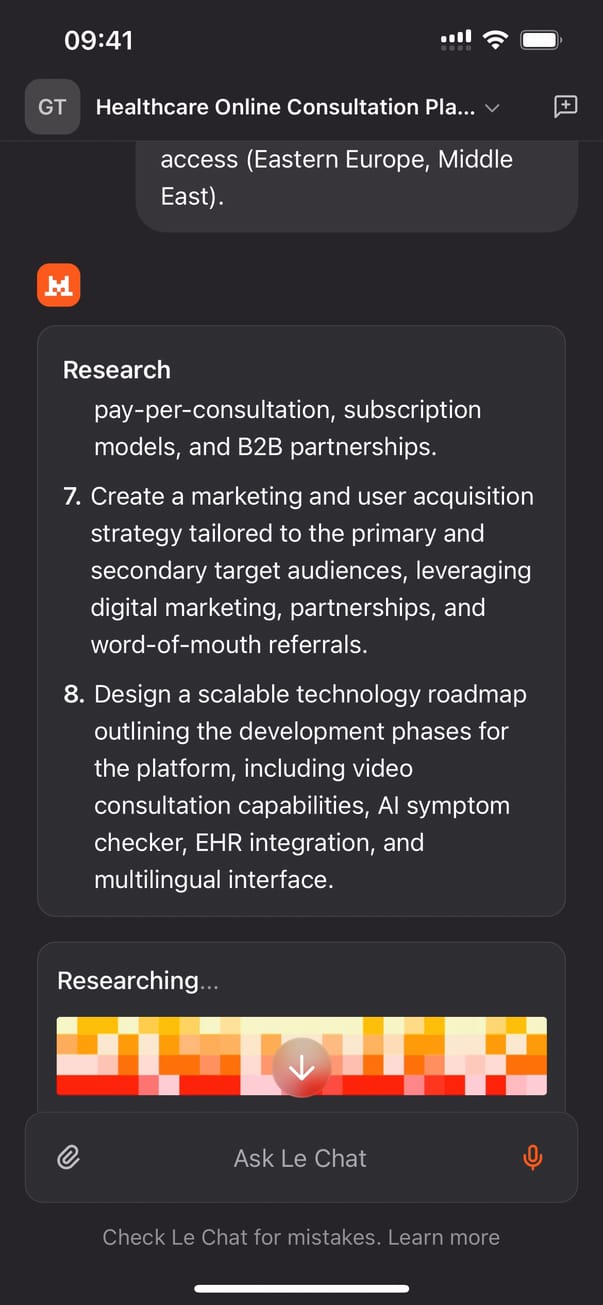This screenshot has width=603, height=1305.
Task: Type in the Ask Le Chat field
Action: click(300, 1158)
